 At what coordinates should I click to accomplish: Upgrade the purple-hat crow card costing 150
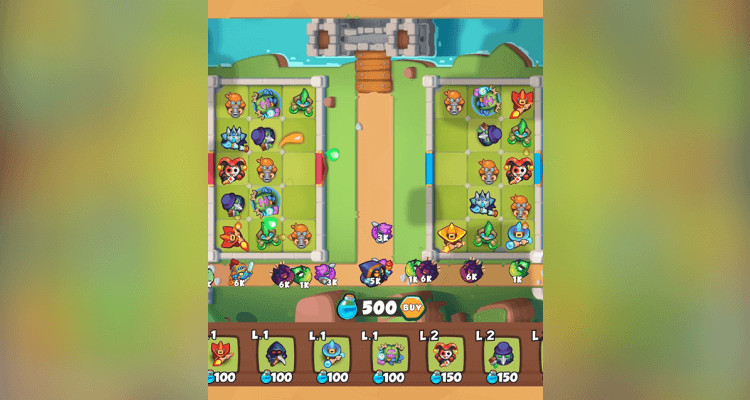pos(500,356)
